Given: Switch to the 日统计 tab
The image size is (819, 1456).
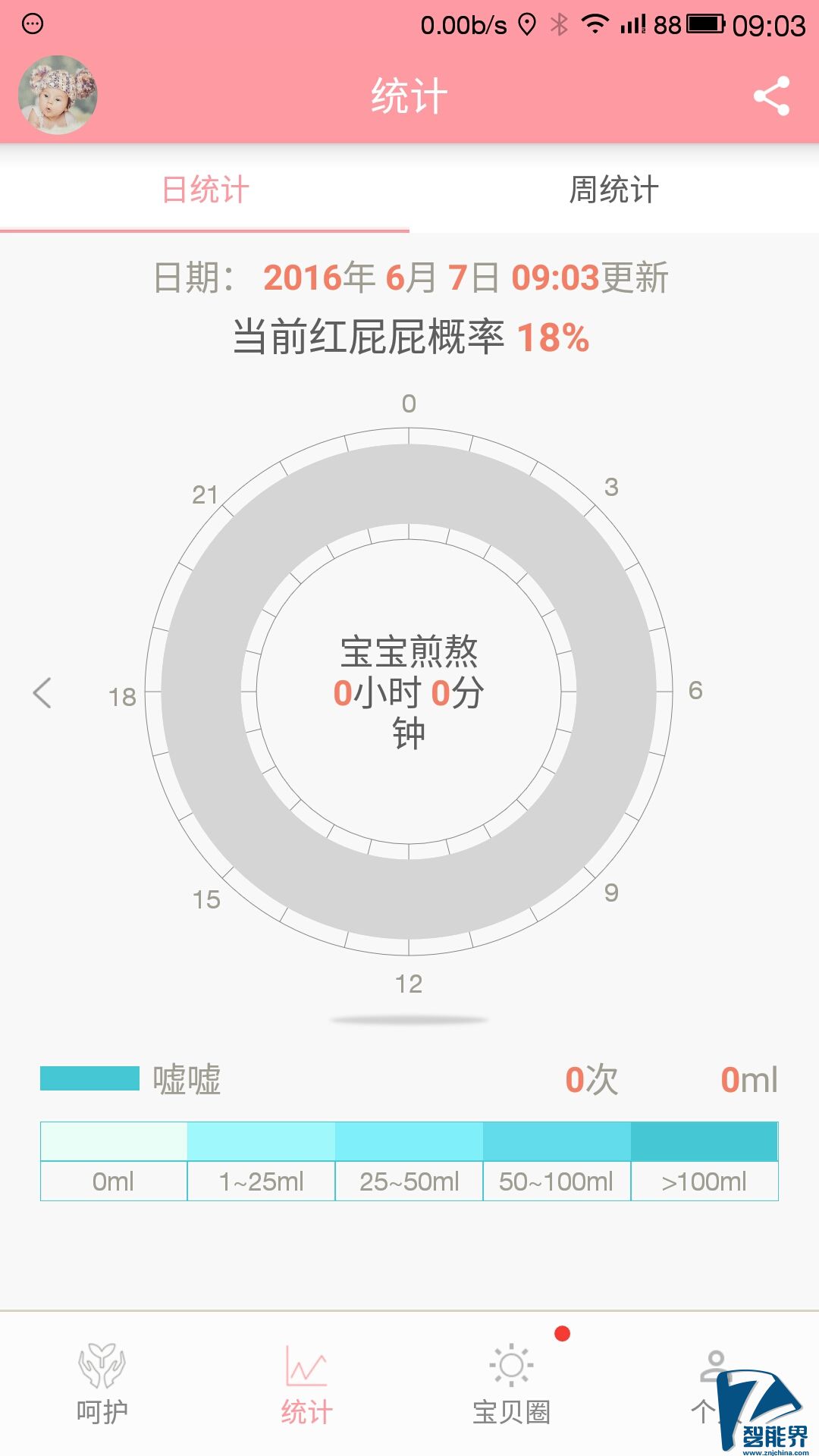Looking at the screenshot, I should [x=205, y=190].
